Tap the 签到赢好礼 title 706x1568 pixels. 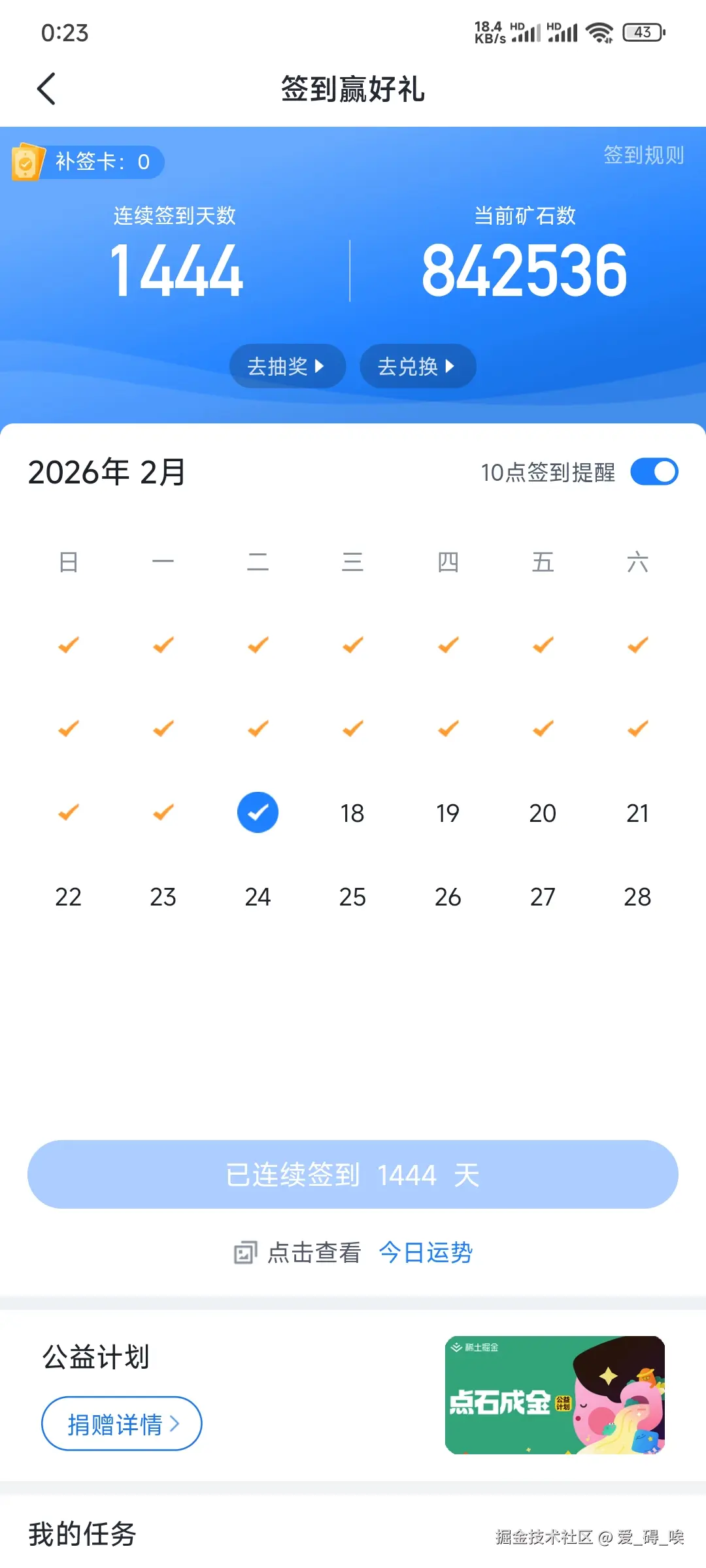[353, 91]
